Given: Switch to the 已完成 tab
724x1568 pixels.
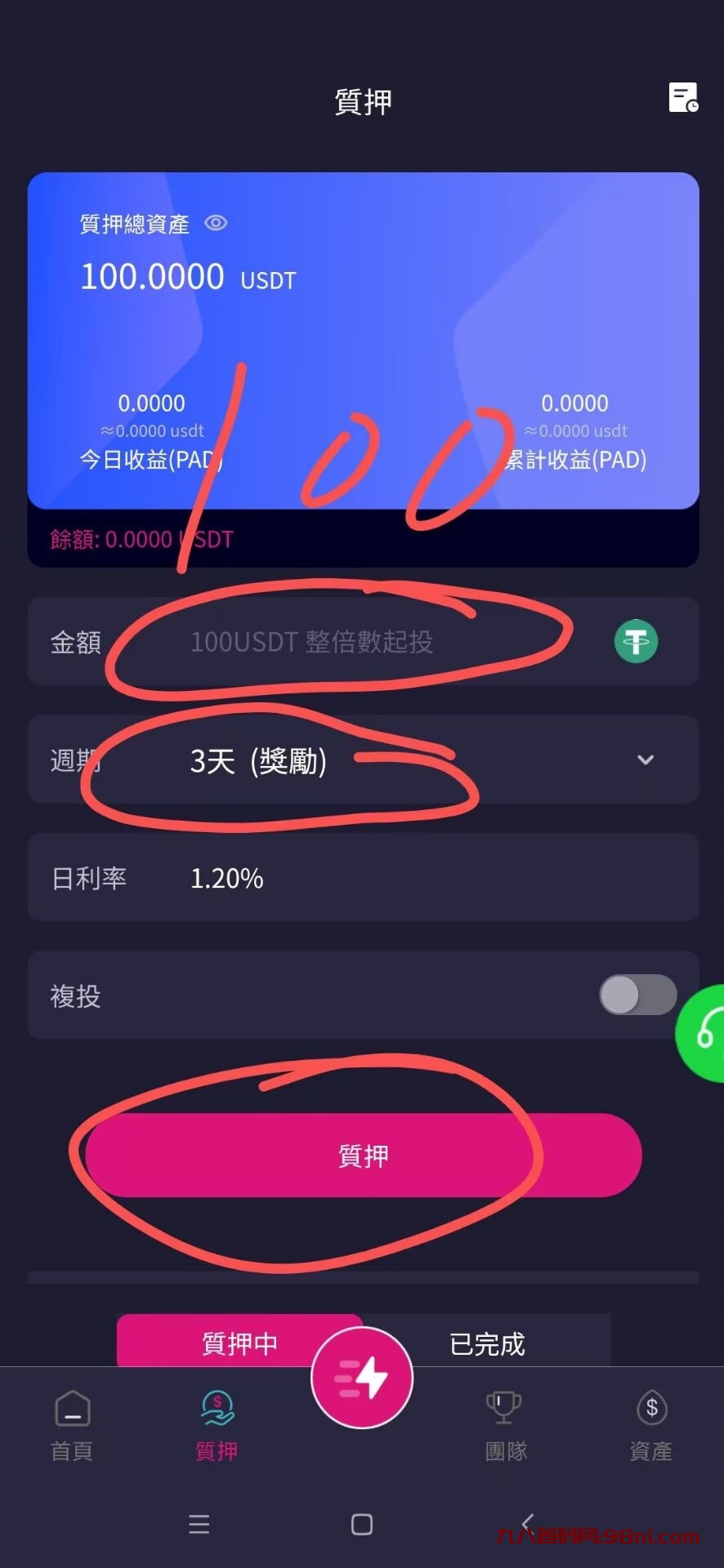Looking at the screenshot, I should point(488,1343).
